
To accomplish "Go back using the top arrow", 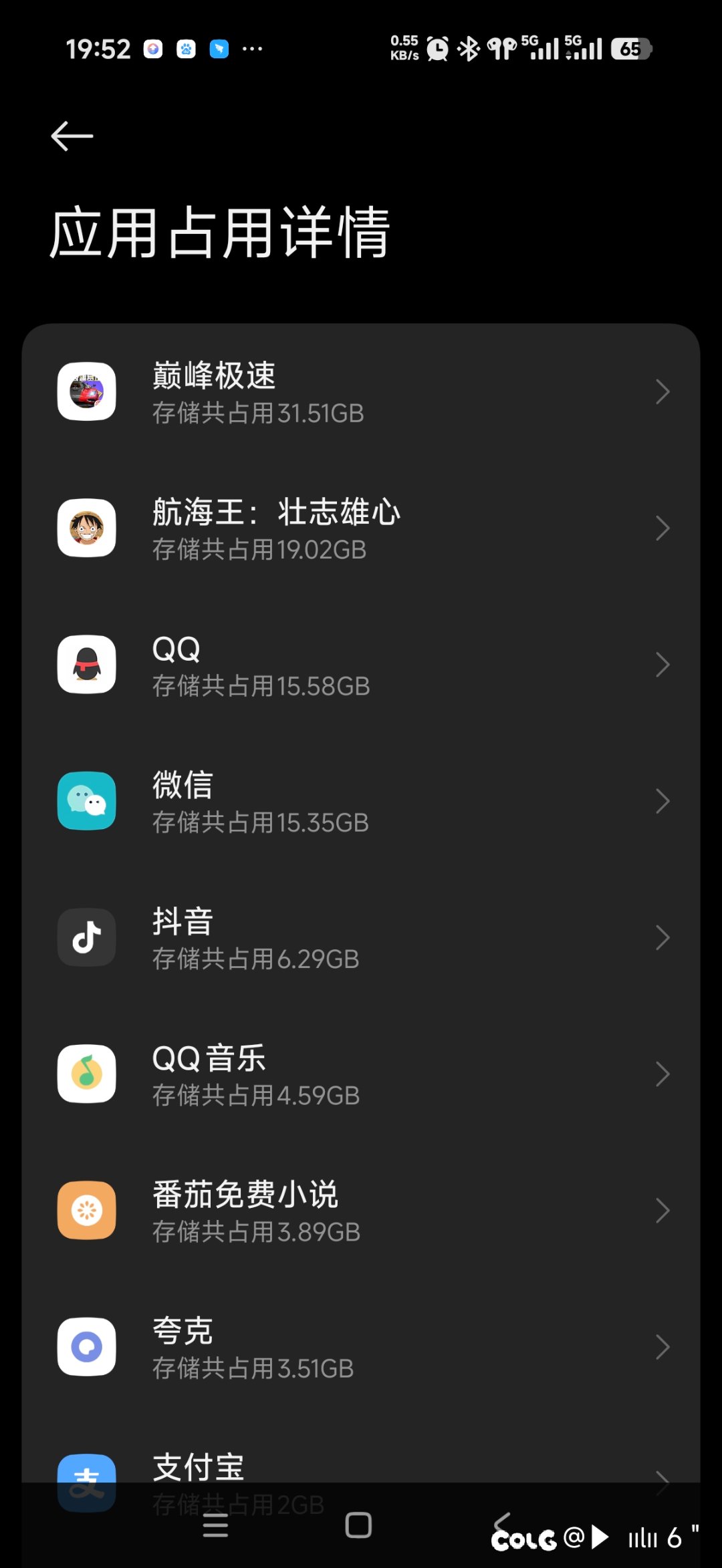I will click(x=72, y=136).
